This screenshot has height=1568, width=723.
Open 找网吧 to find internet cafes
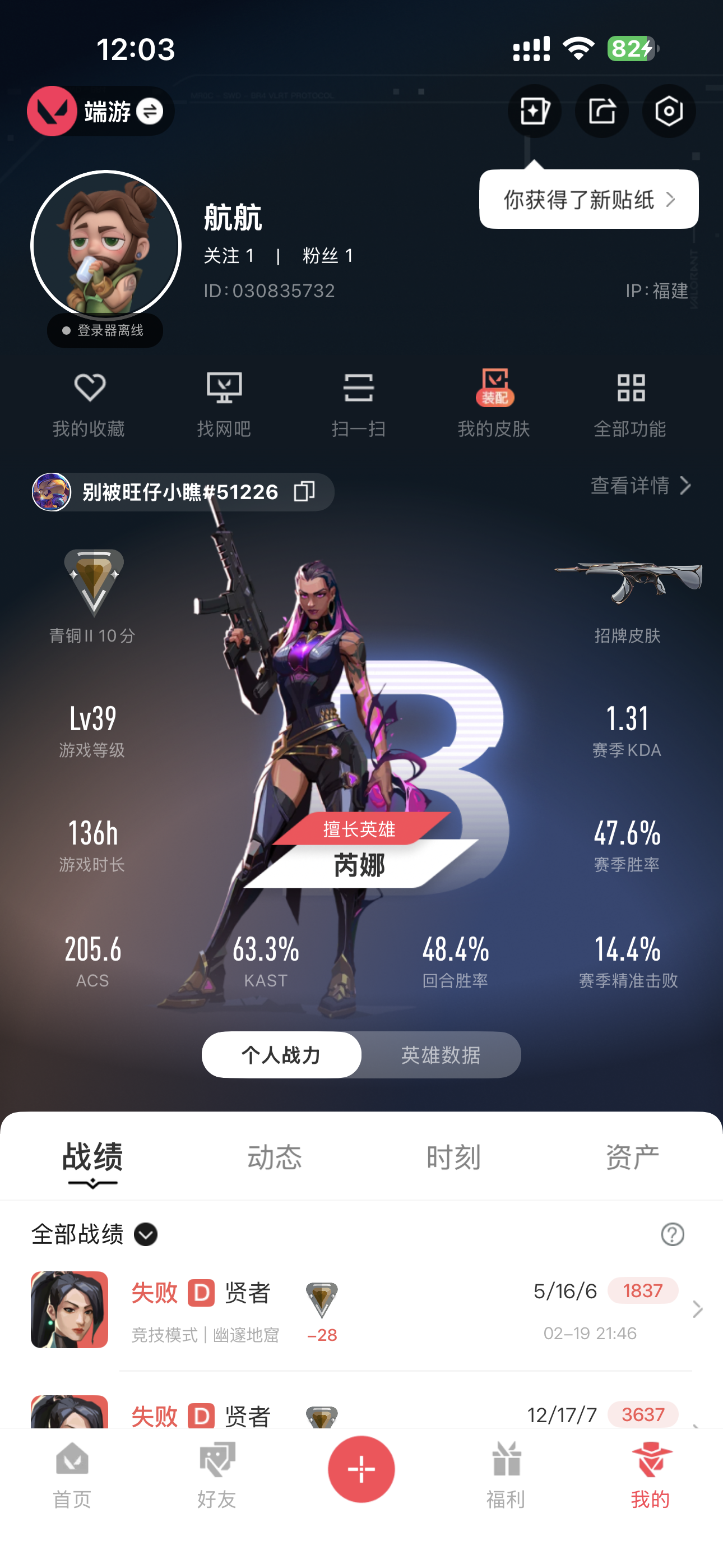tap(224, 403)
